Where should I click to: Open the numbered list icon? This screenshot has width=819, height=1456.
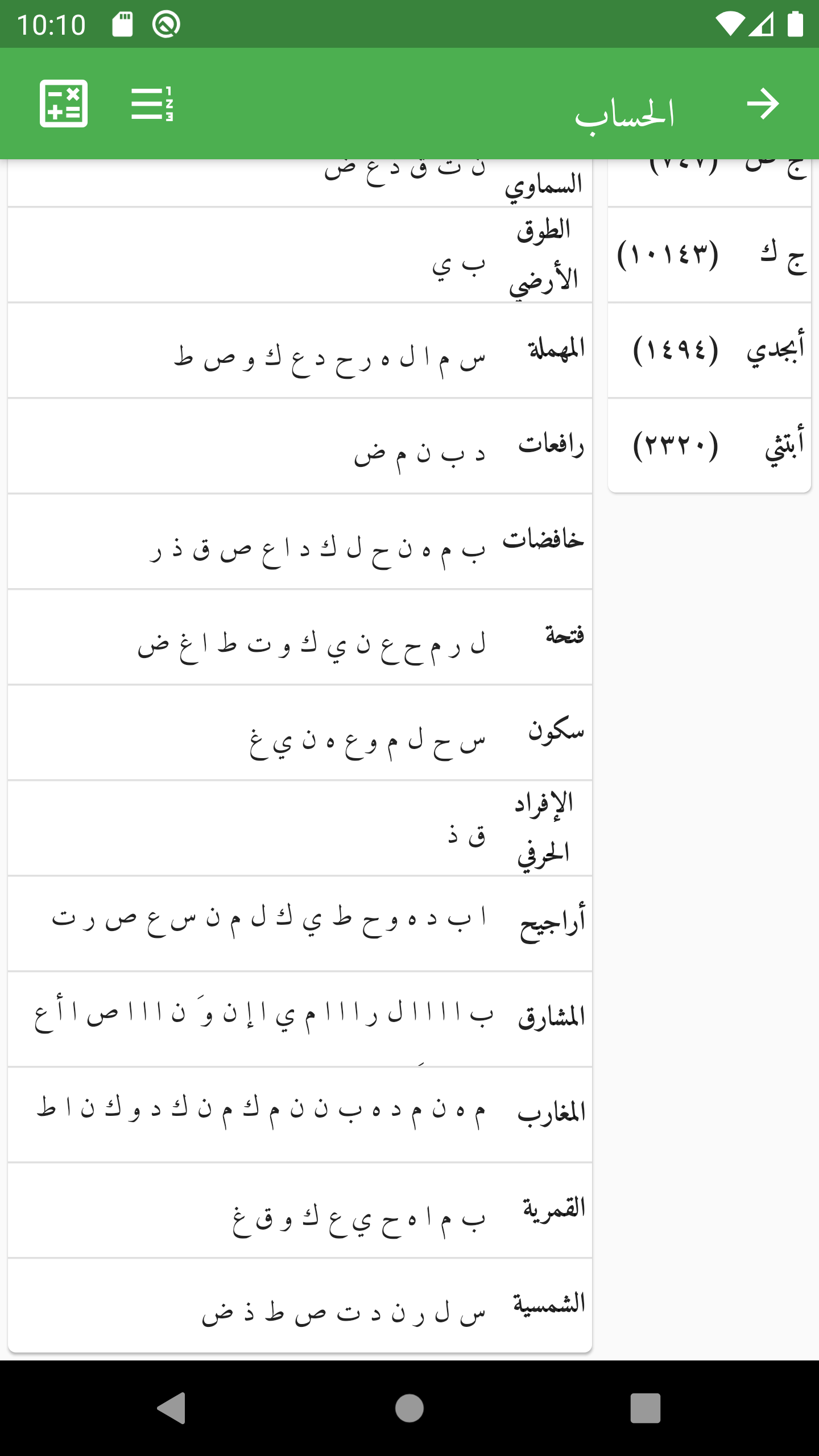(x=152, y=104)
